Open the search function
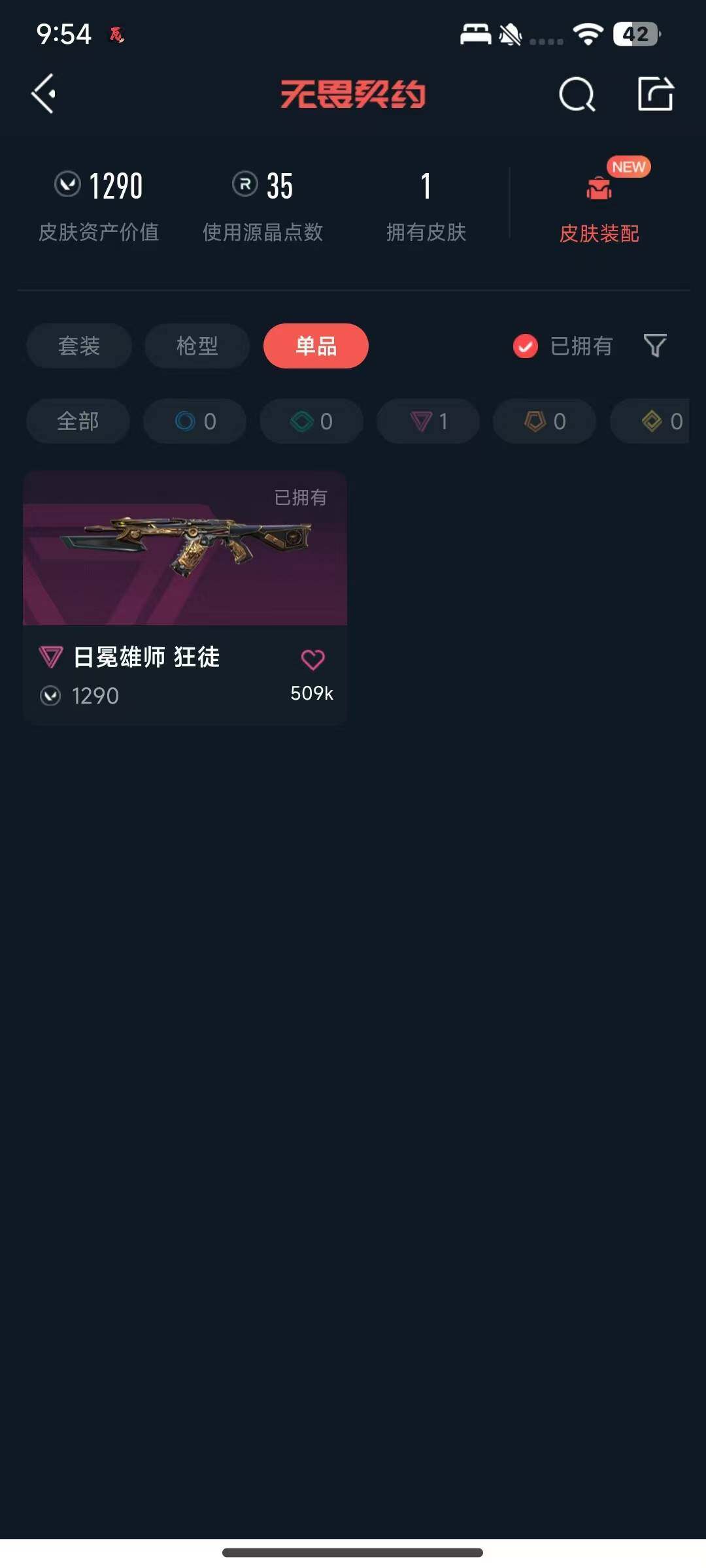 click(575, 93)
